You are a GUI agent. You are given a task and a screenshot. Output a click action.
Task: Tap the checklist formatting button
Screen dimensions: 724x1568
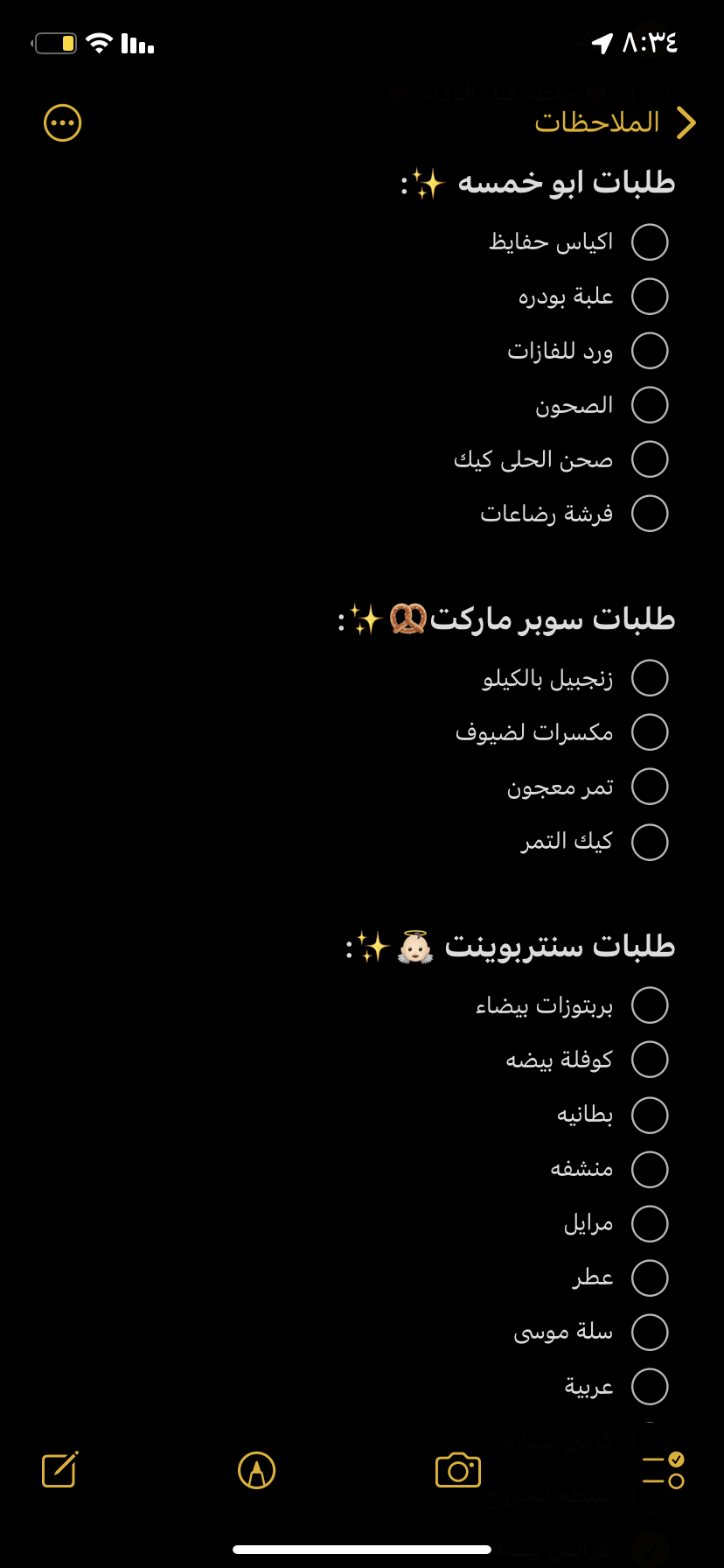(x=663, y=1470)
